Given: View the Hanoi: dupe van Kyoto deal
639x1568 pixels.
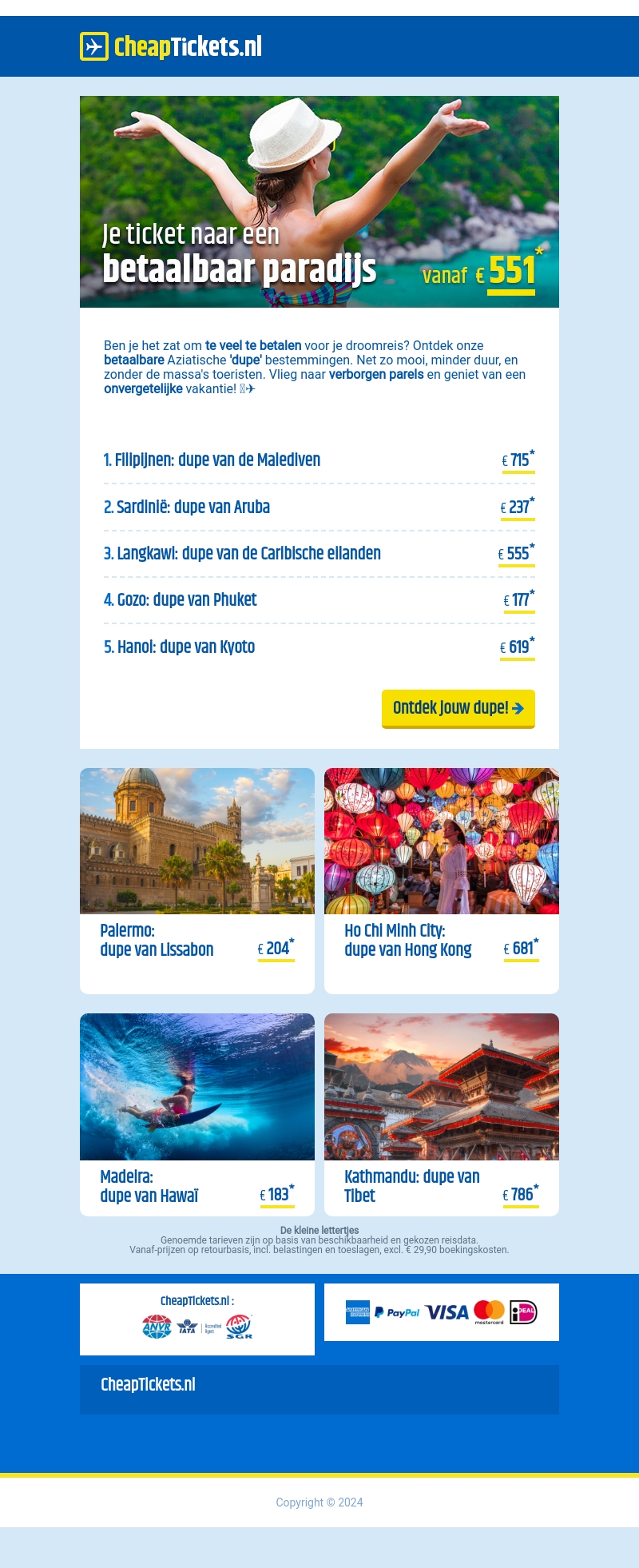Looking at the screenshot, I should point(179,647).
